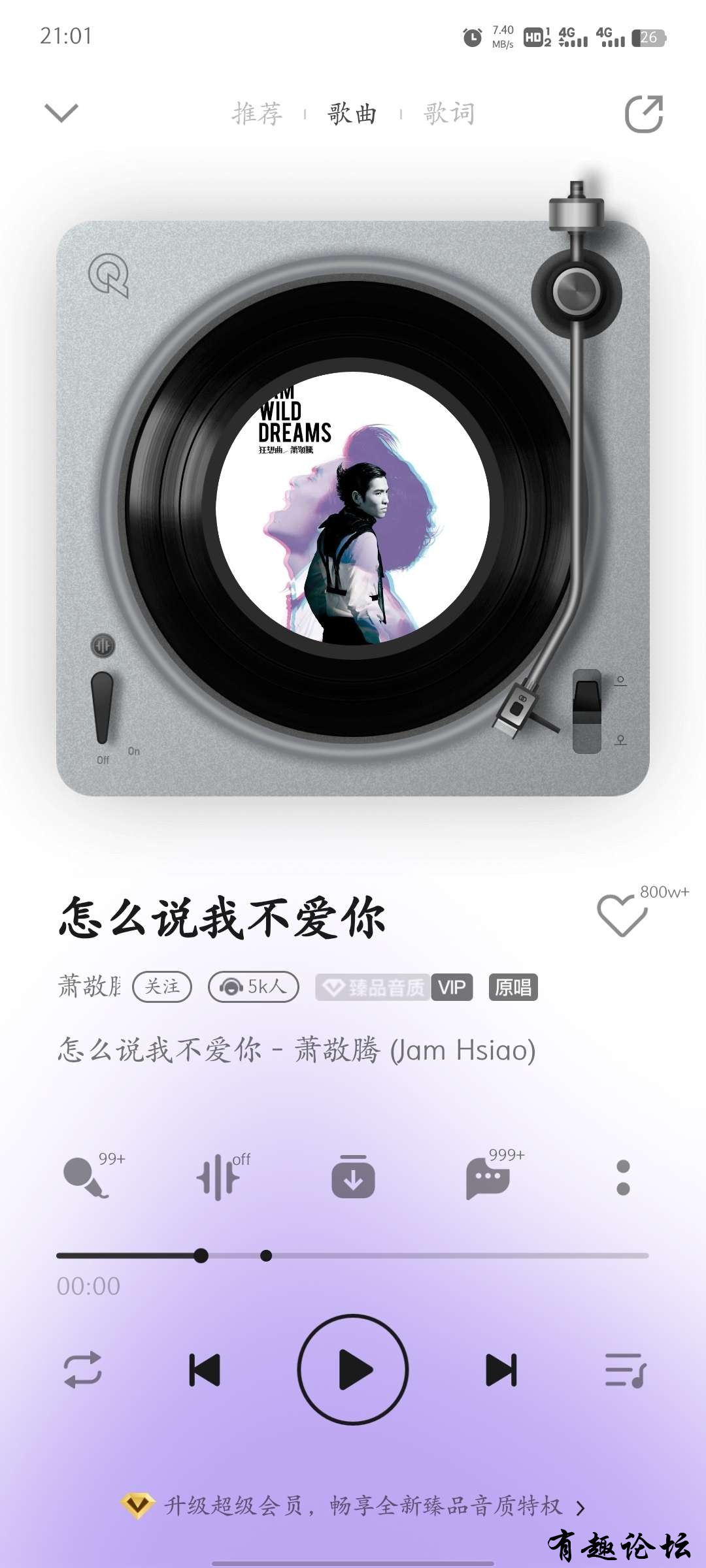Download this song
The height and width of the screenshot is (1568, 706).
[x=353, y=1177]
